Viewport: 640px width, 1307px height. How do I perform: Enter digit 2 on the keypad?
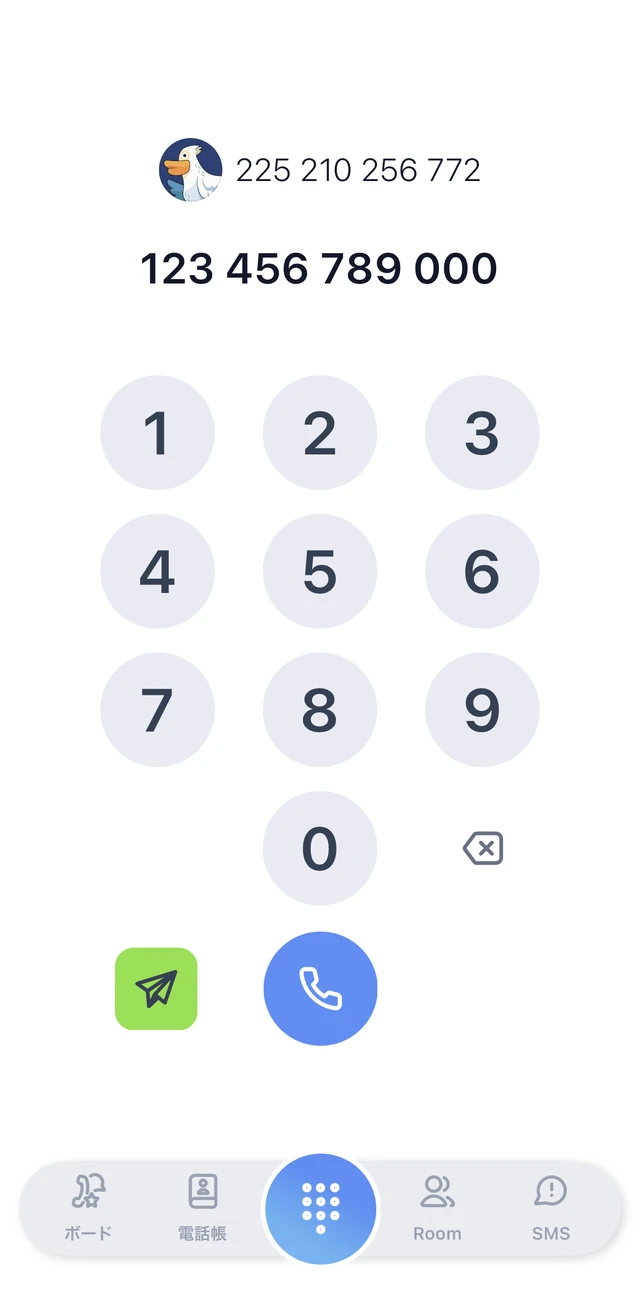pyautogui.click(x=320, y=432)
